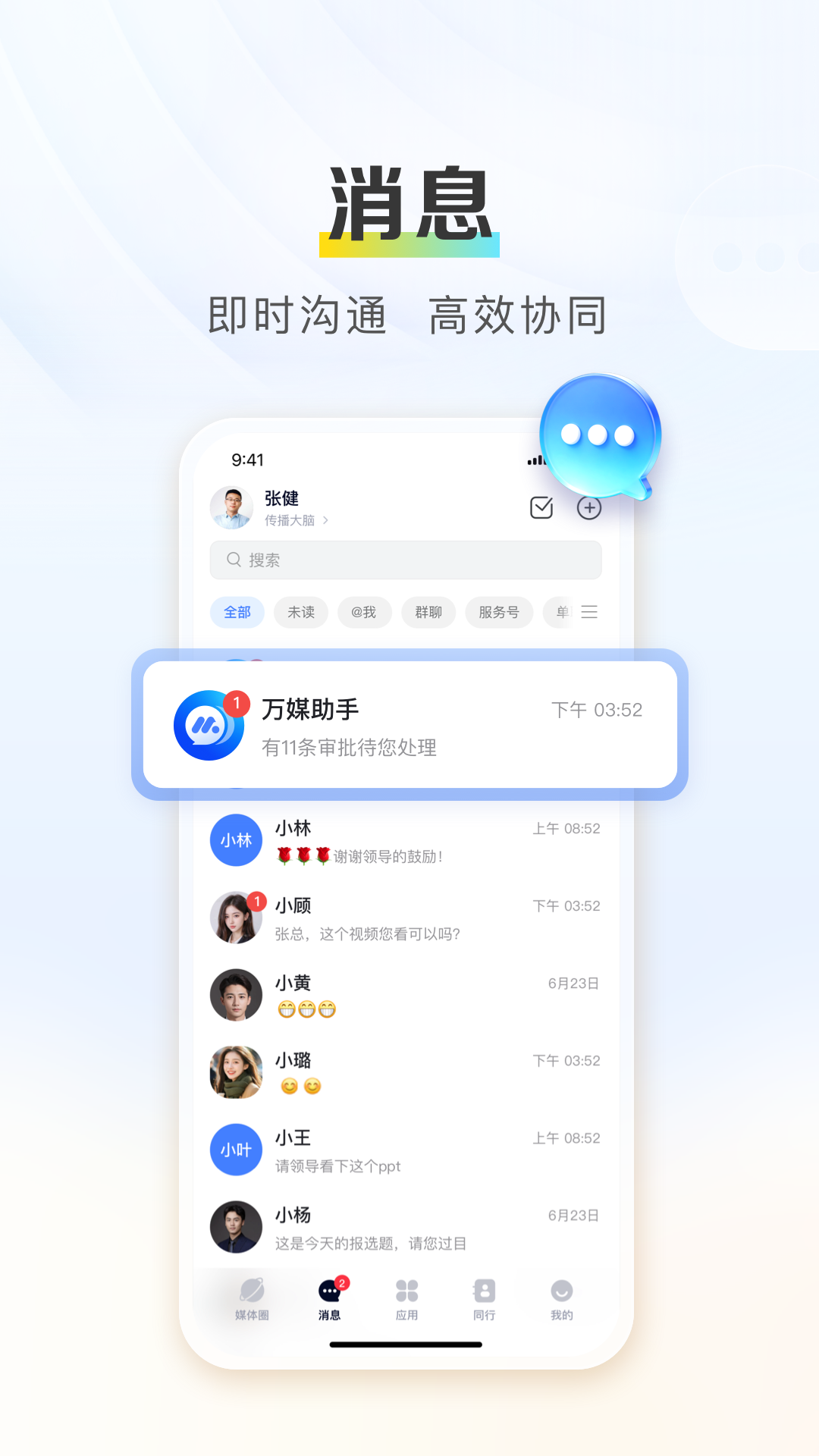Switch to the 消息 messages tab
Image resolution: width=819 pixels, height=1456 pixels.
pyautogui.click(x=331, y=1297)
